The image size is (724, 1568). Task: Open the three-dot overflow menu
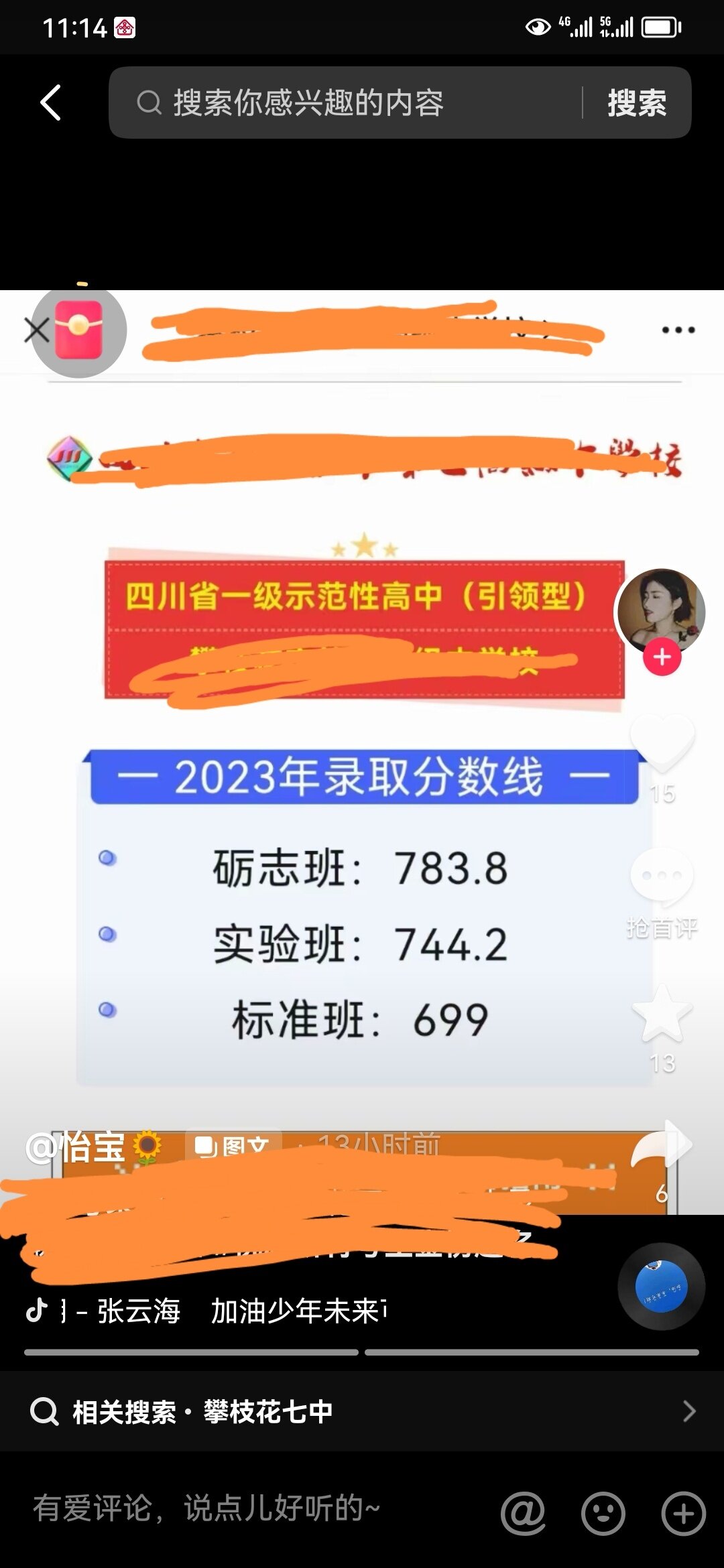click(x=678, y=330)
